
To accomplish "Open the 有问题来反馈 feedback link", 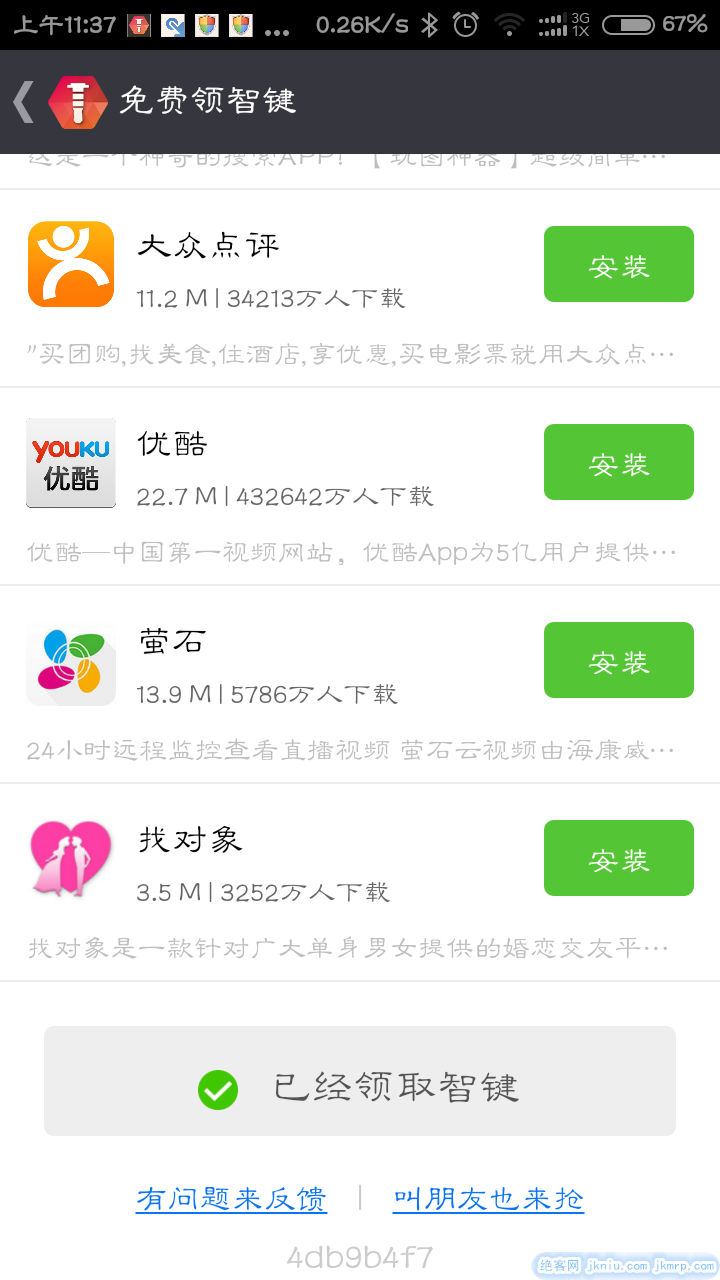I will coord(231,1198).
